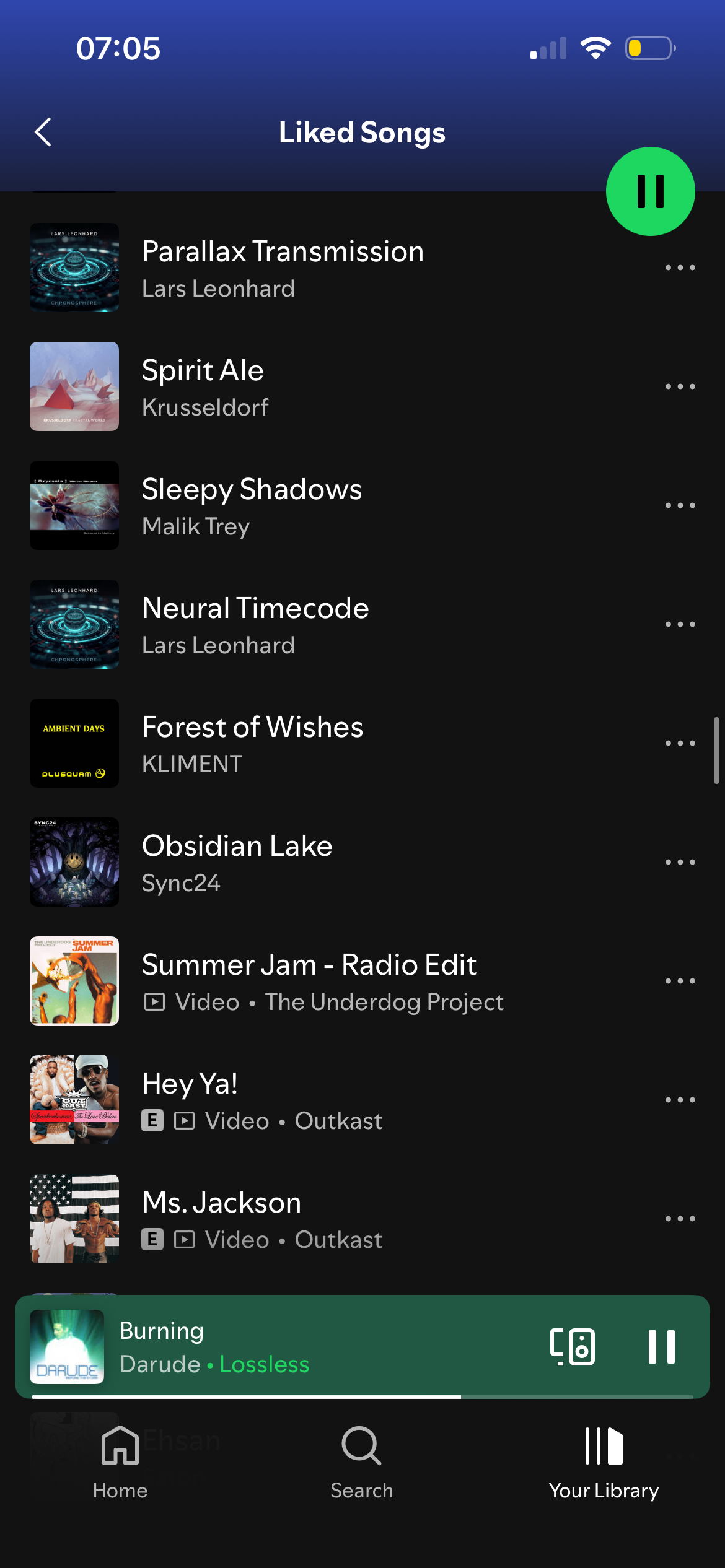The width and height of the screenshot is (725, 1568).
Task: Open the device picker in the mini player
Action: pyautogui.click(x=572, y=1347)
